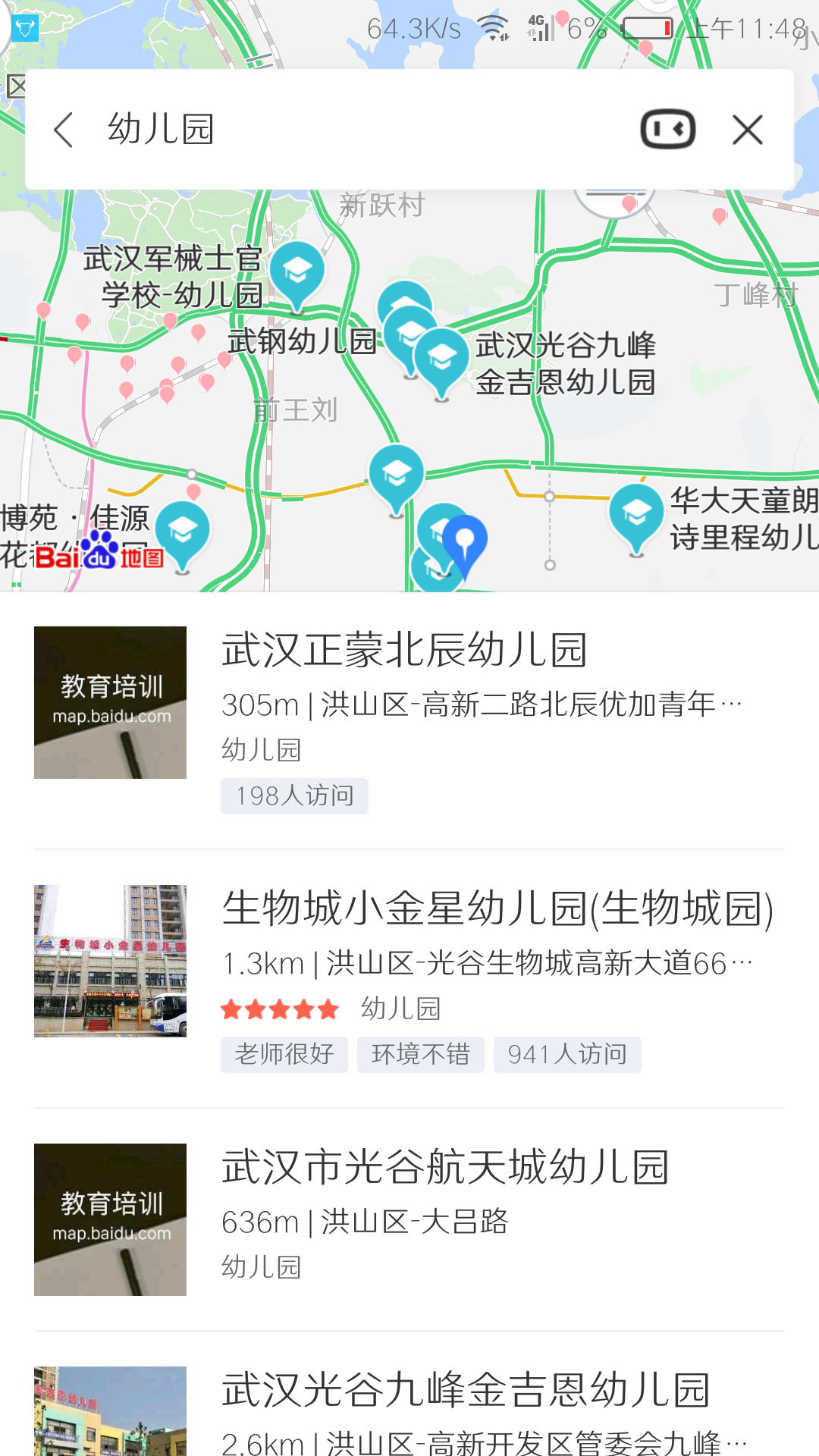819x1456 pixels.
Task: Clear the 幼儿园 search query
Action: (747, 130)
